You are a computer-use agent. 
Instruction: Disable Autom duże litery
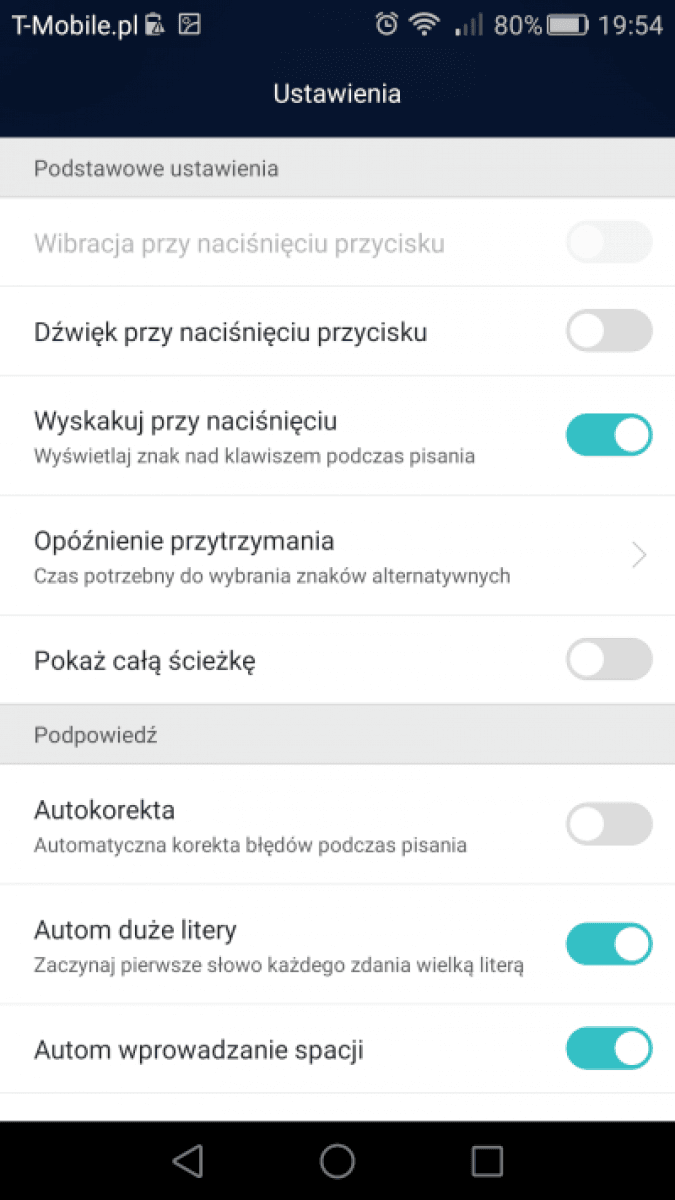[609, 944]
